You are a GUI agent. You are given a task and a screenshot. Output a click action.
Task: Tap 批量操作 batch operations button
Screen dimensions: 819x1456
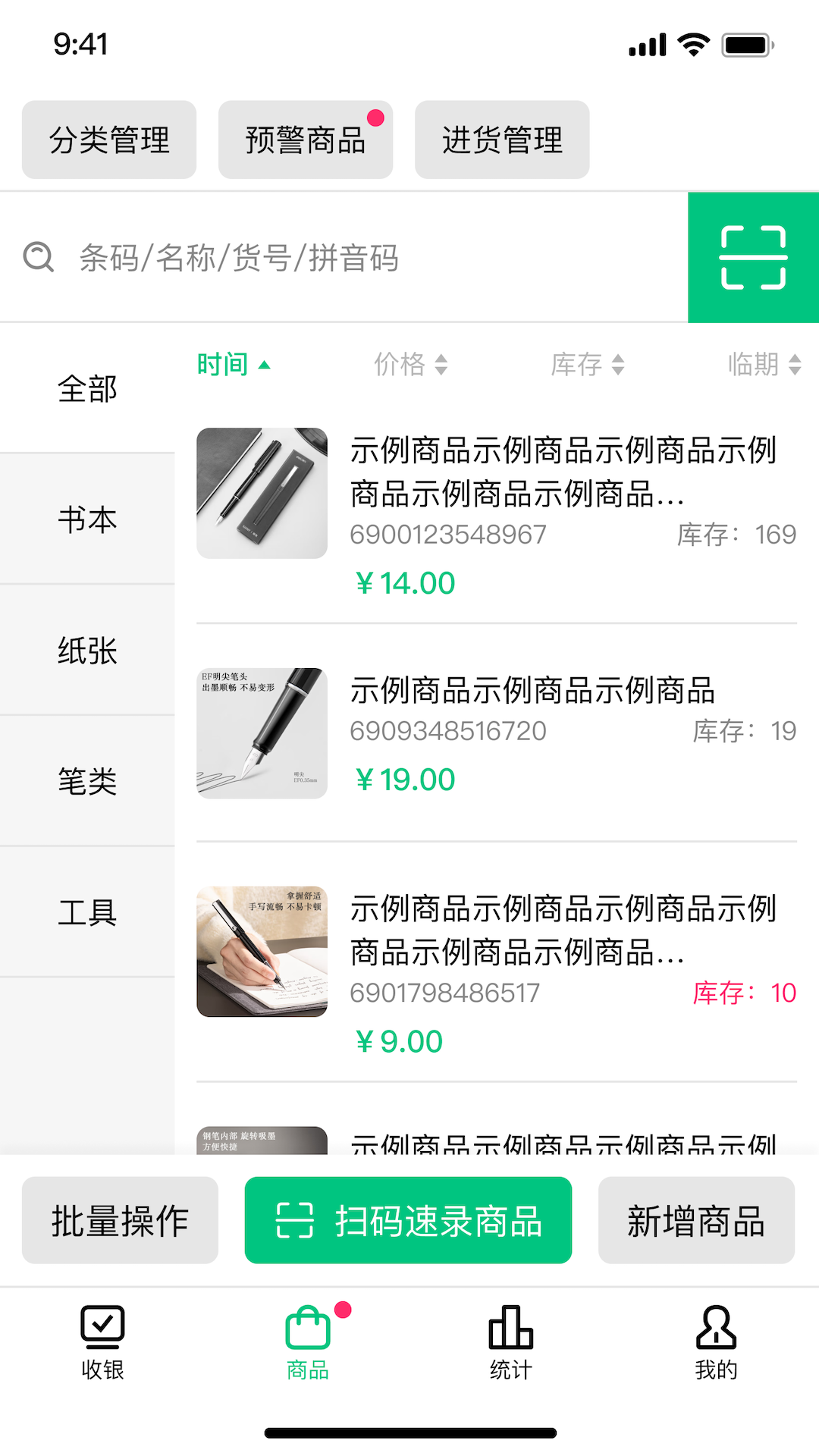[x=120, y=1220]
